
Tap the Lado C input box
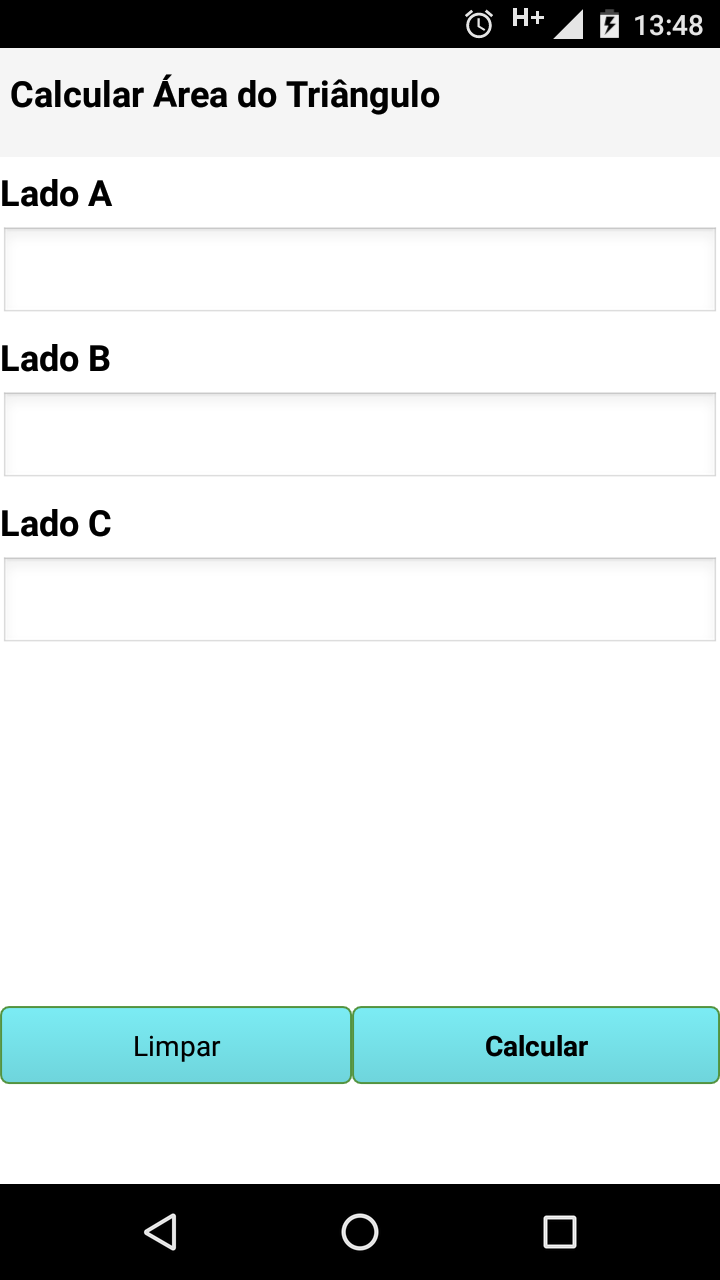360,599
